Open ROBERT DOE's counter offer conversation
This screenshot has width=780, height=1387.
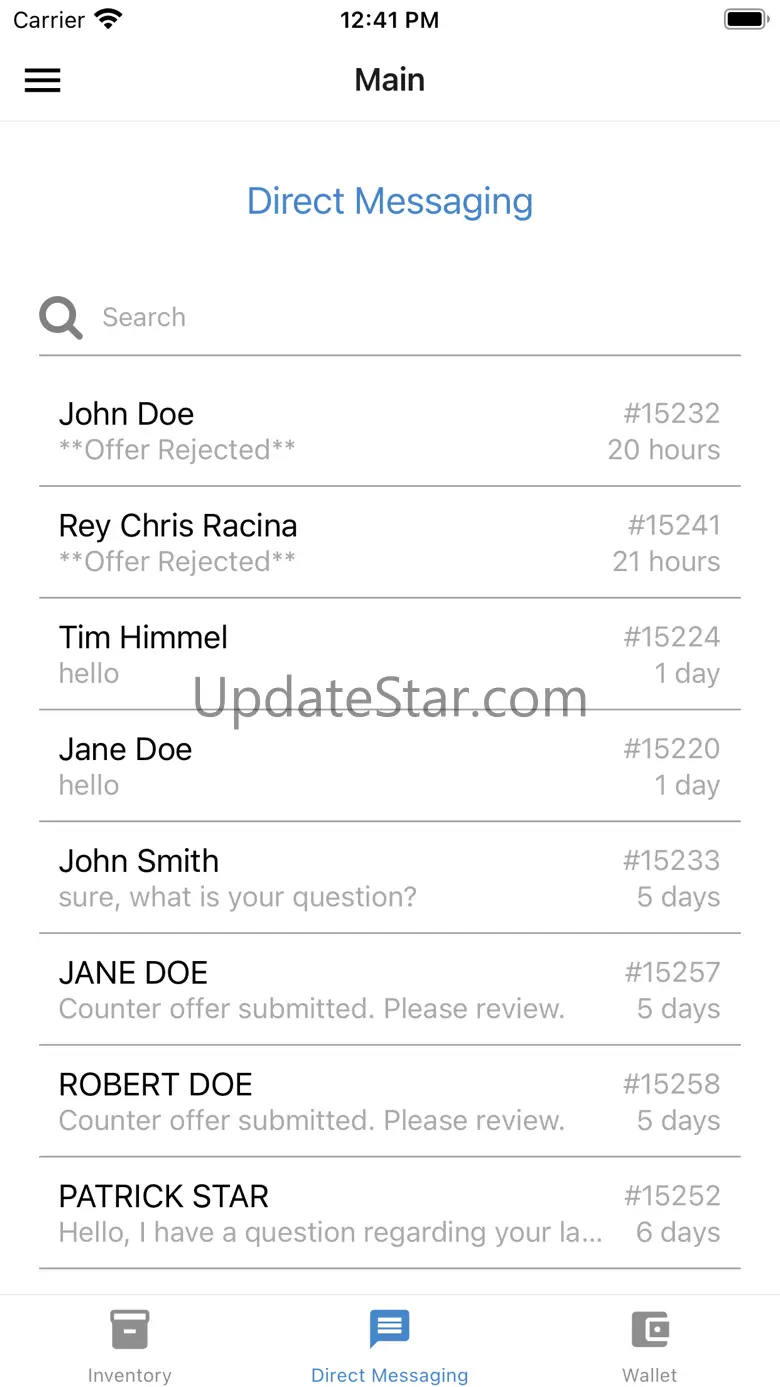pyautogui.click(x=390, y=1102)
